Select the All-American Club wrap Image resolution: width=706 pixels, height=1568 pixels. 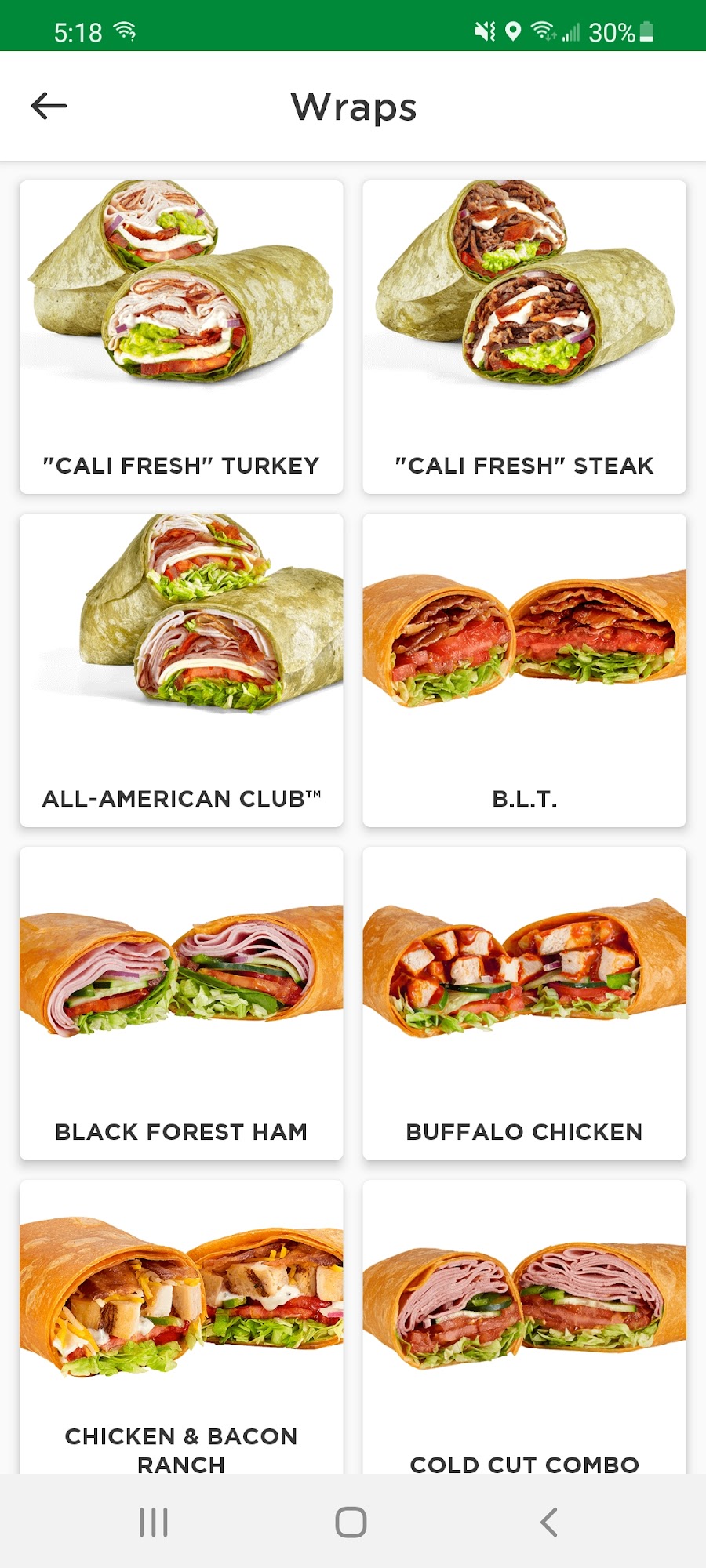pos(181,666)
